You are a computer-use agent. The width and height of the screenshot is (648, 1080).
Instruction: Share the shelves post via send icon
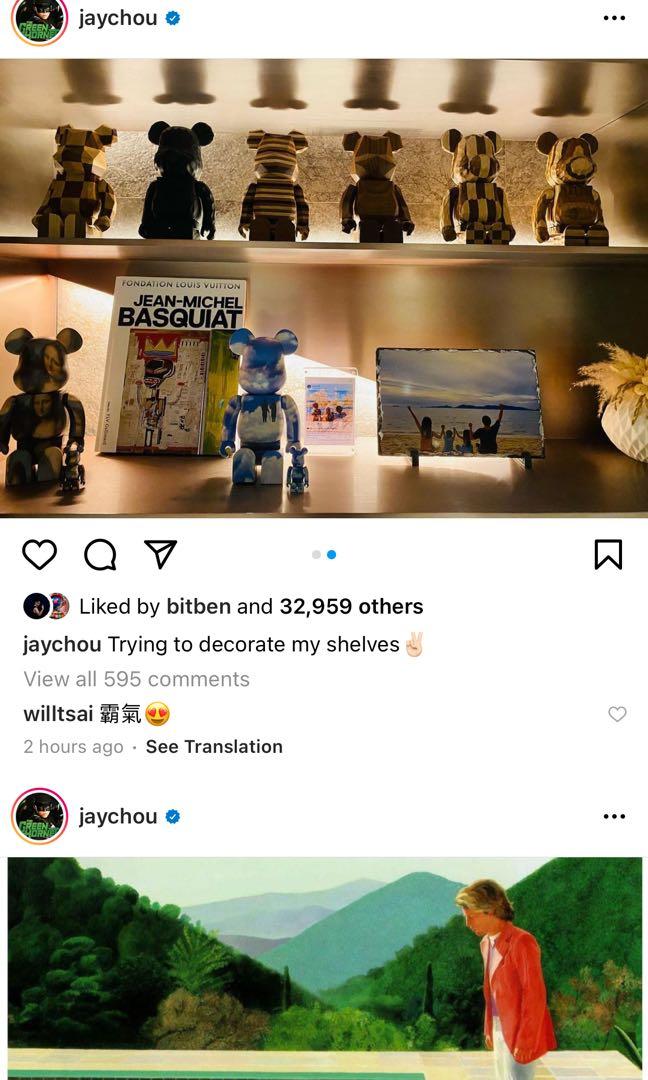[x=160, y=554]
